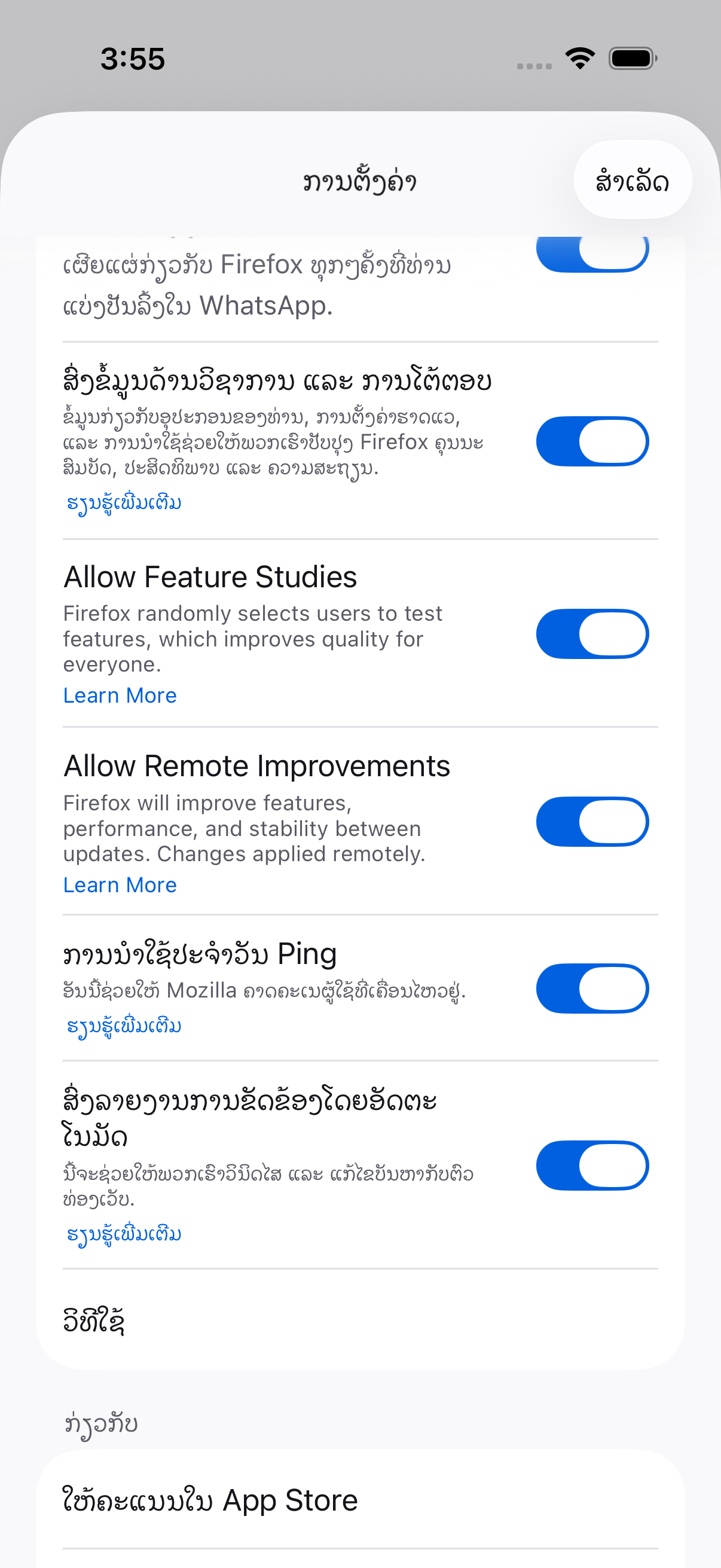Open Learn More under Allow Remote Improvements
This screenshot has width=721, height=1568.
tap(120, 884)
